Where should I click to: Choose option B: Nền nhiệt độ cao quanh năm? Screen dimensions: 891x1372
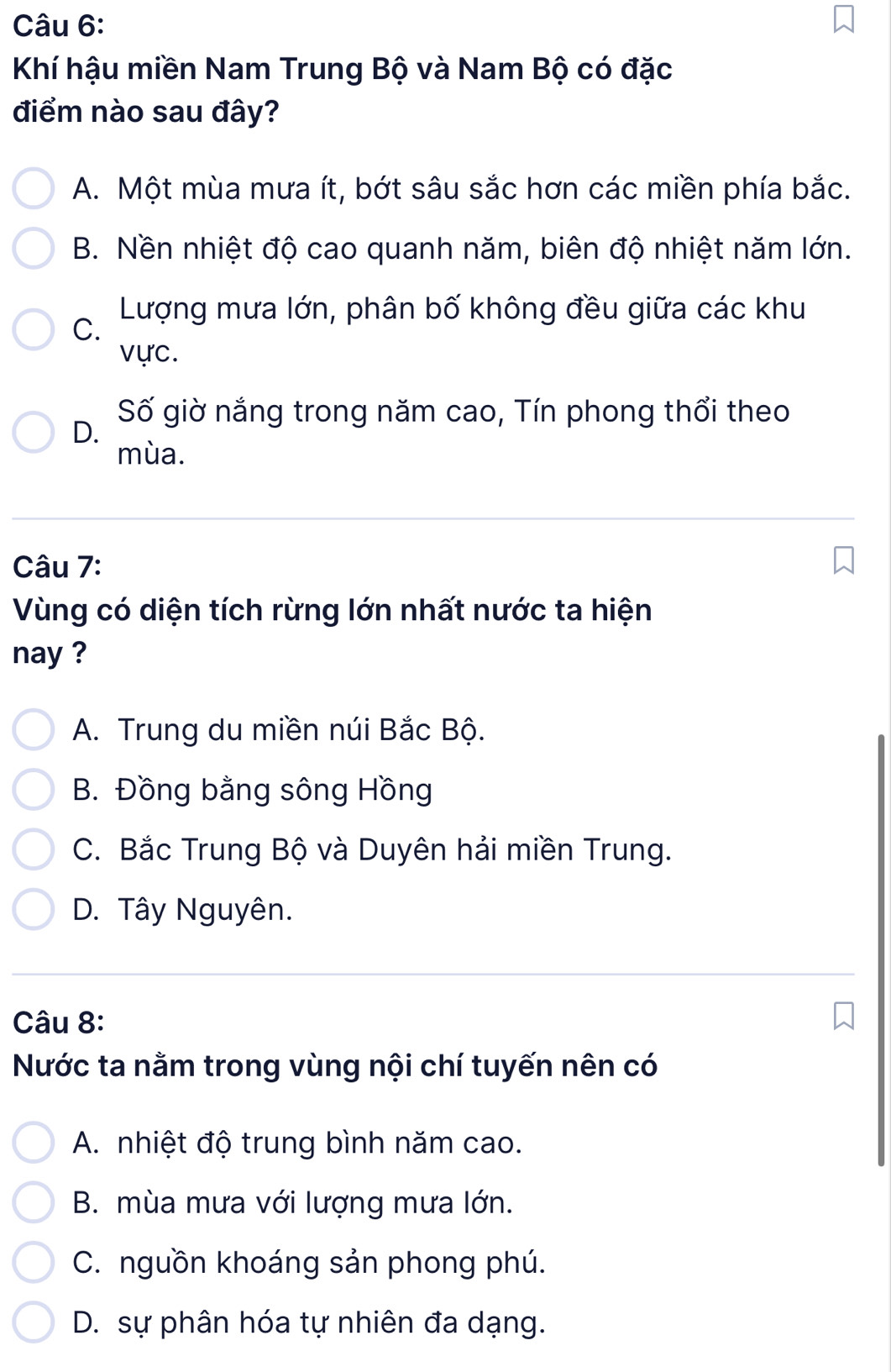[34, 250]
